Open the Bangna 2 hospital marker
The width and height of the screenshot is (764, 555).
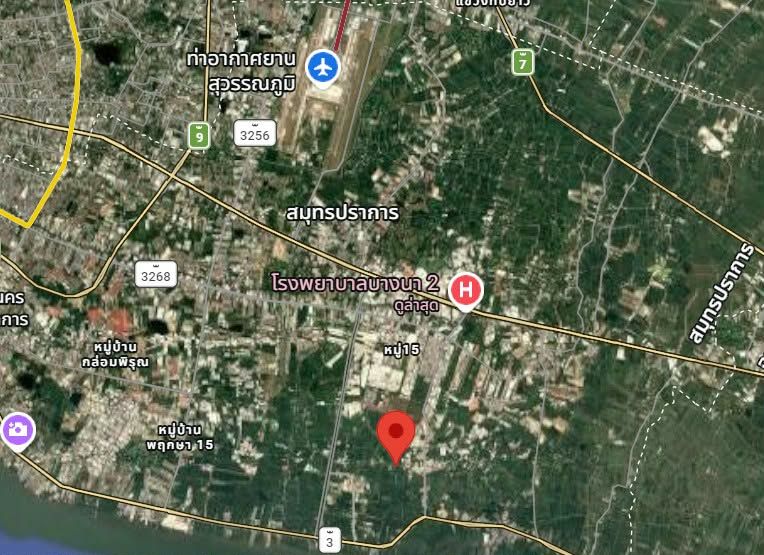(x=466, y=291)
